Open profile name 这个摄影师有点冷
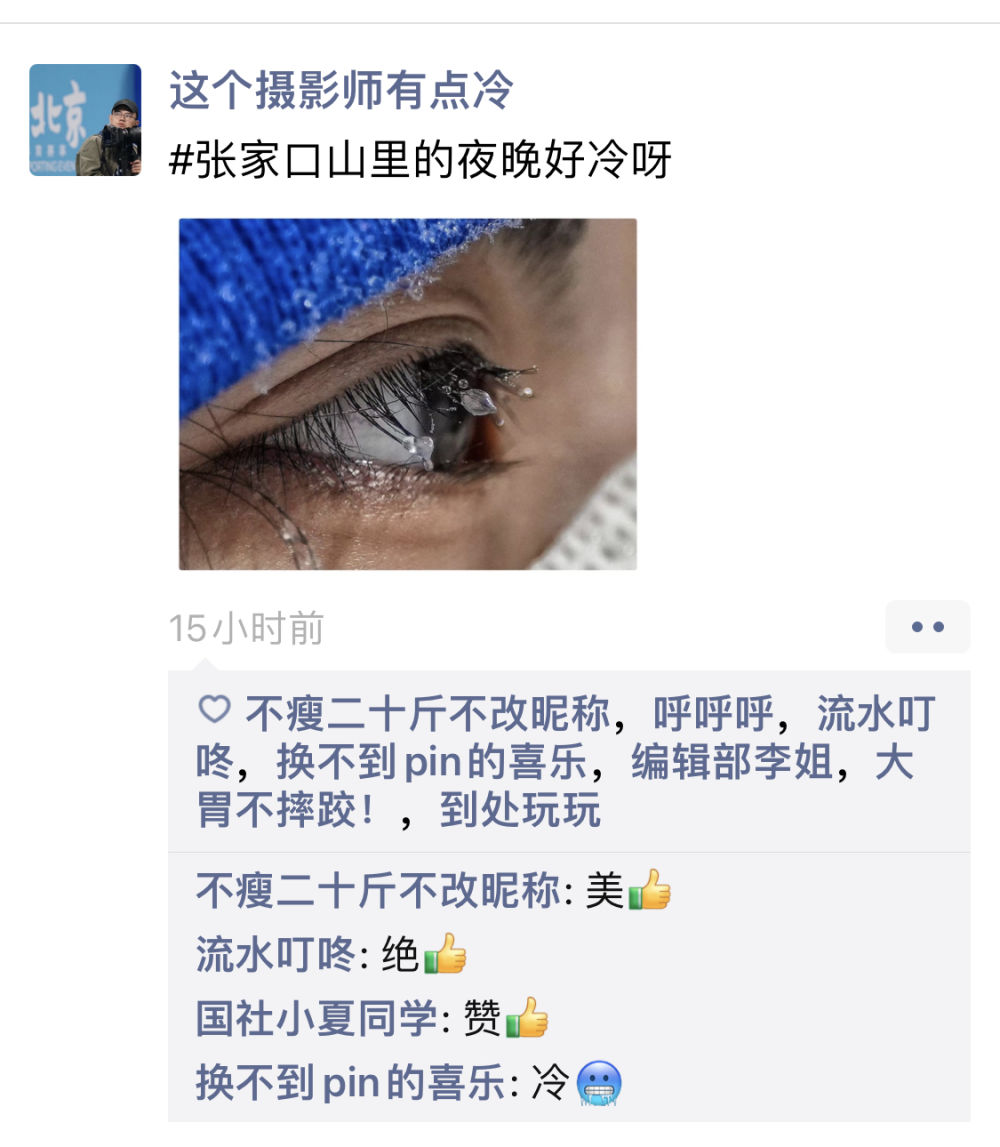1000x1147 pixels. [340, 91]
